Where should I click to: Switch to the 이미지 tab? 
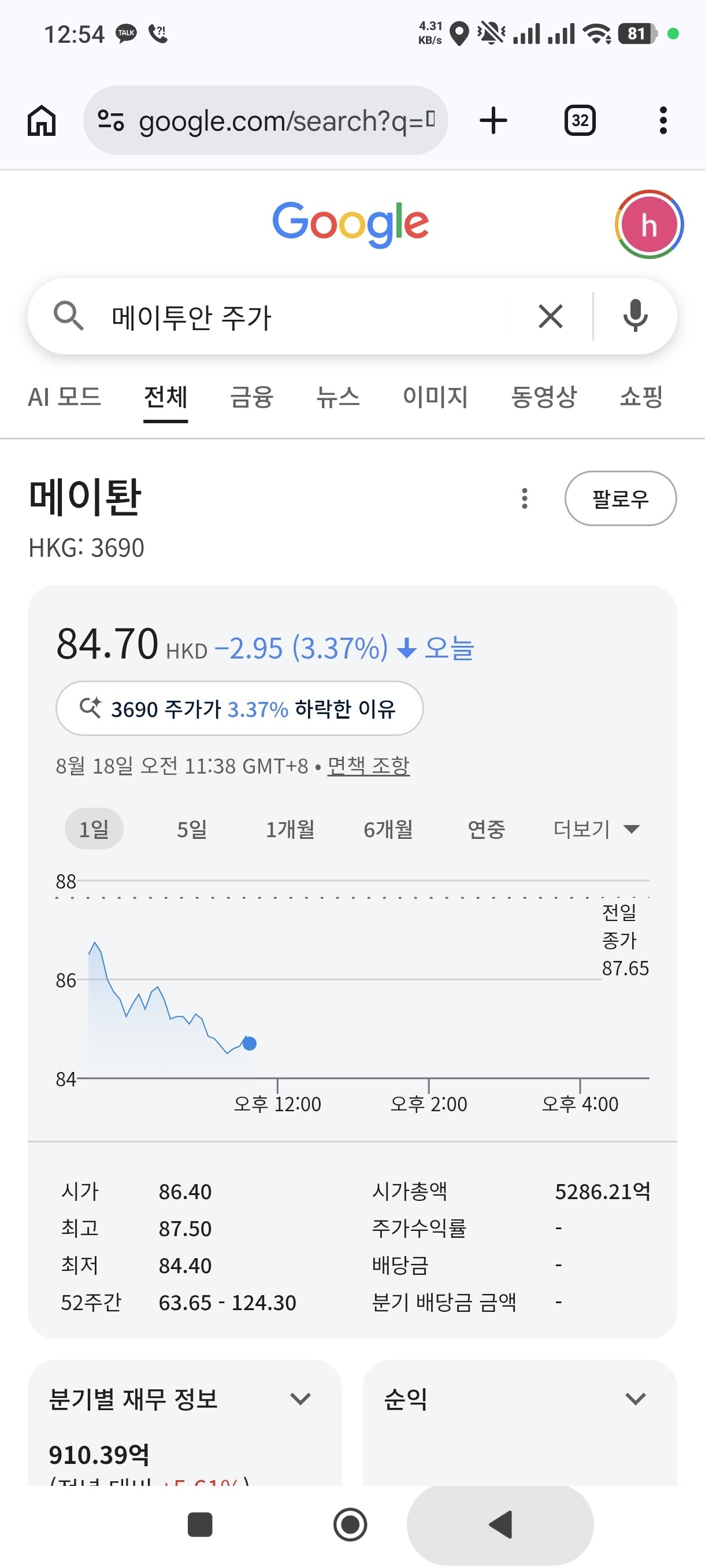[435, 397]
